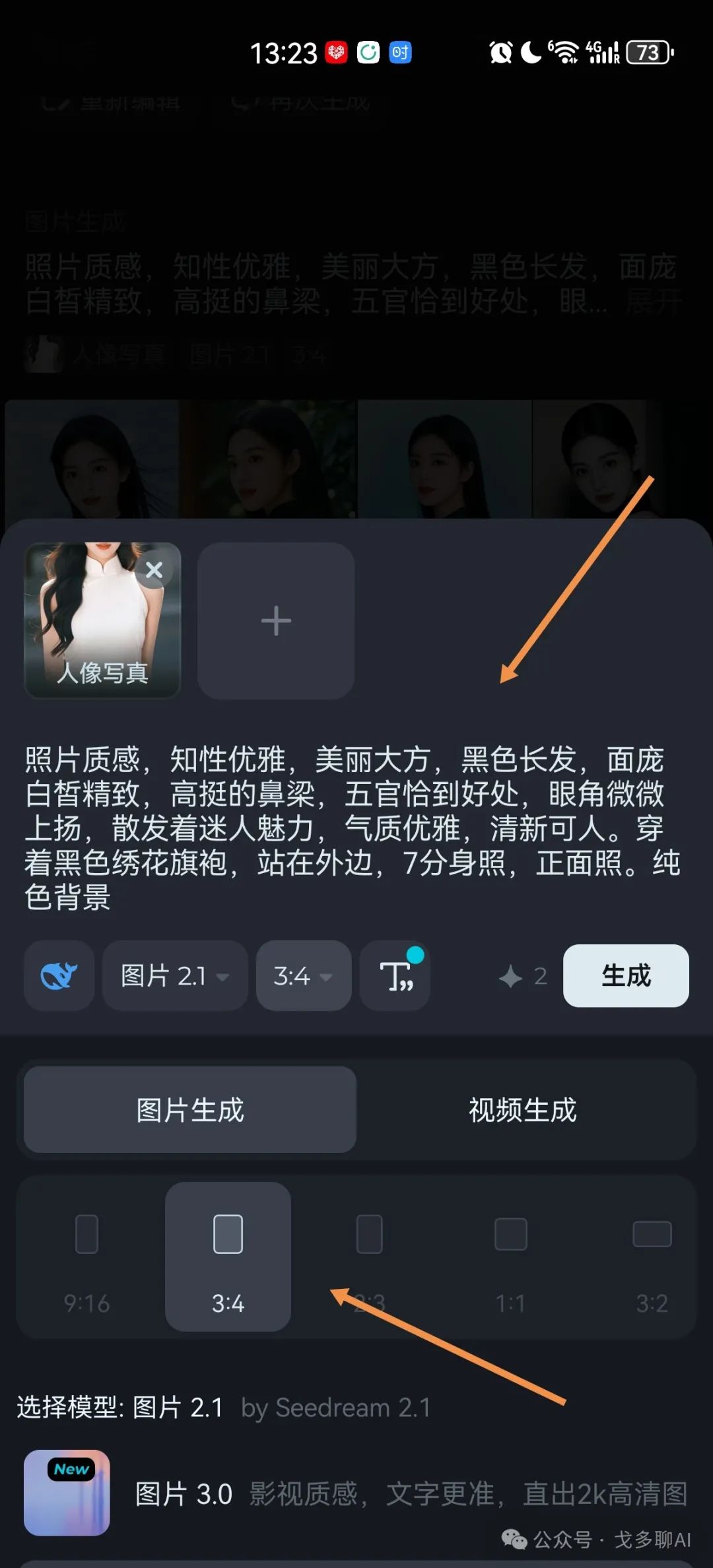Choose the 2:3 aspect ratio

click(369, 1257)
